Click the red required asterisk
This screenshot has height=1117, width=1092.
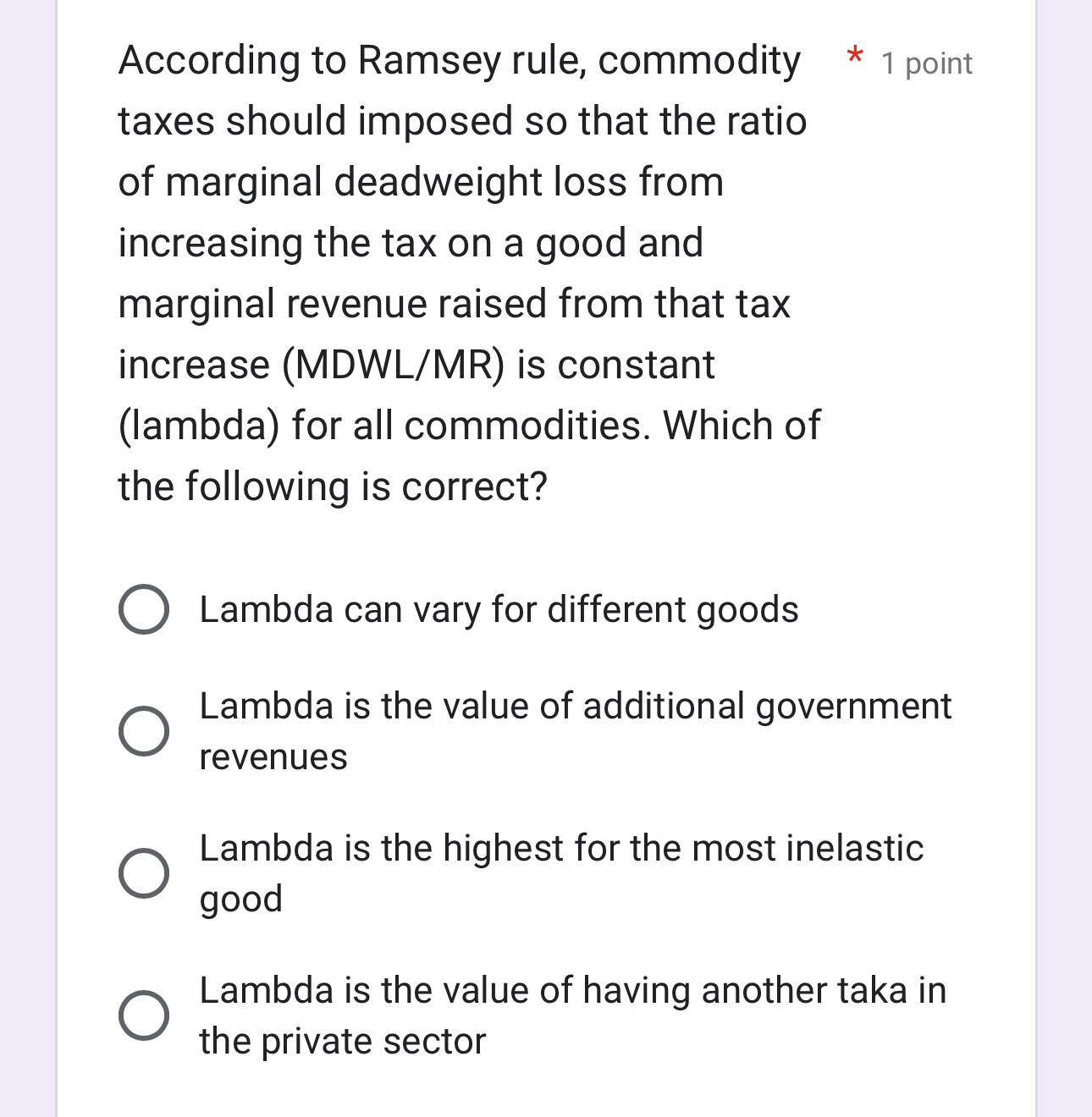[854, 59]
